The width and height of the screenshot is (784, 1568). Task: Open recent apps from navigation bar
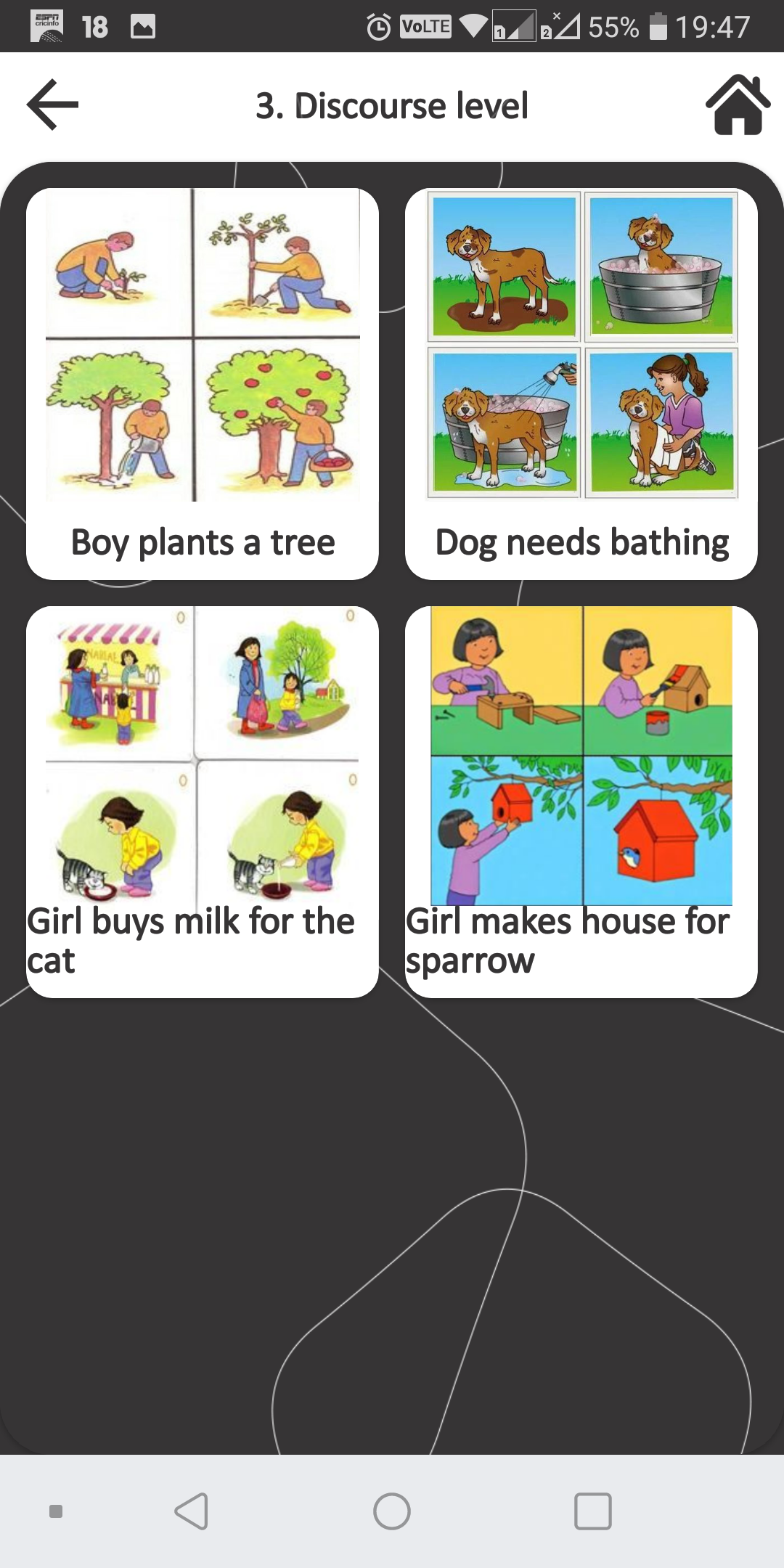point(592,1511)
